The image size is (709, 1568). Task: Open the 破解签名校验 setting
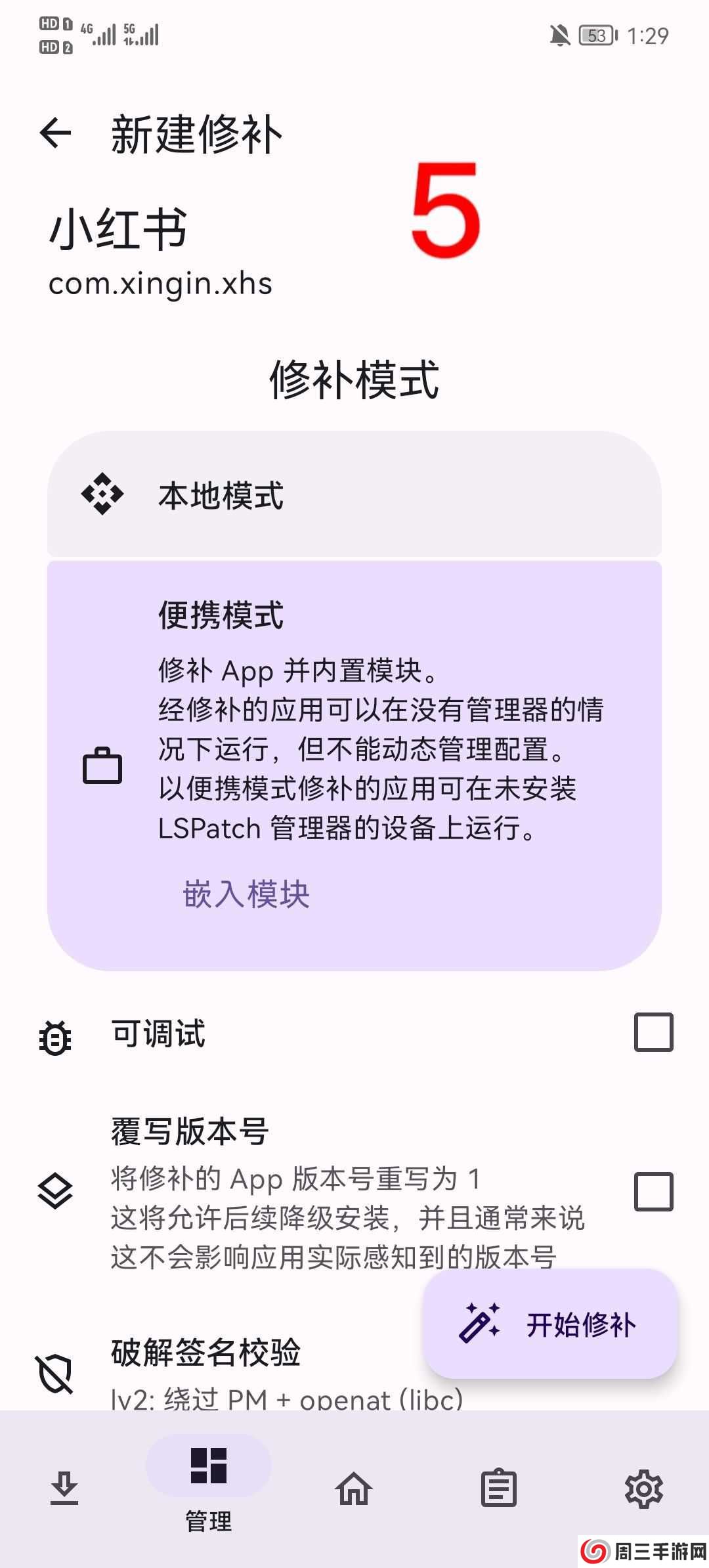(205, 1353)
